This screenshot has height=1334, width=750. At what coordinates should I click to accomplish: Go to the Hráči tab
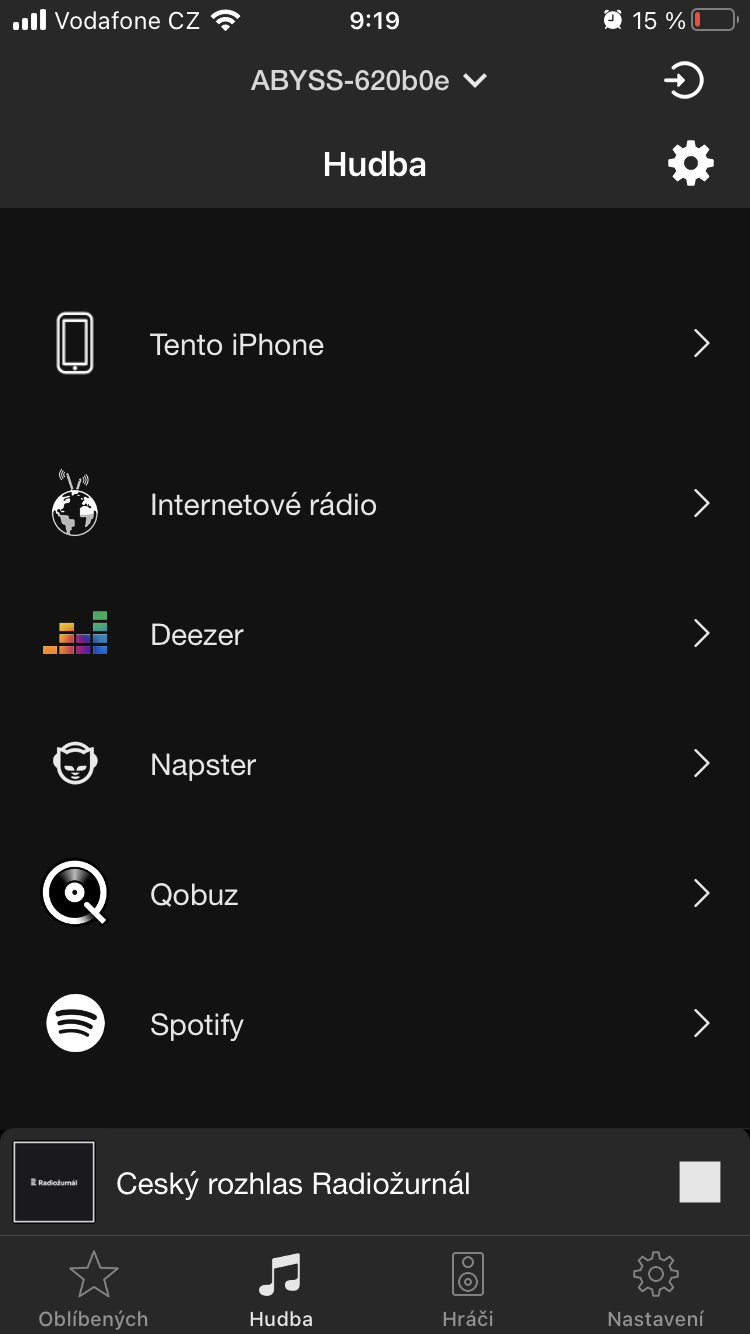point(468,1290)
